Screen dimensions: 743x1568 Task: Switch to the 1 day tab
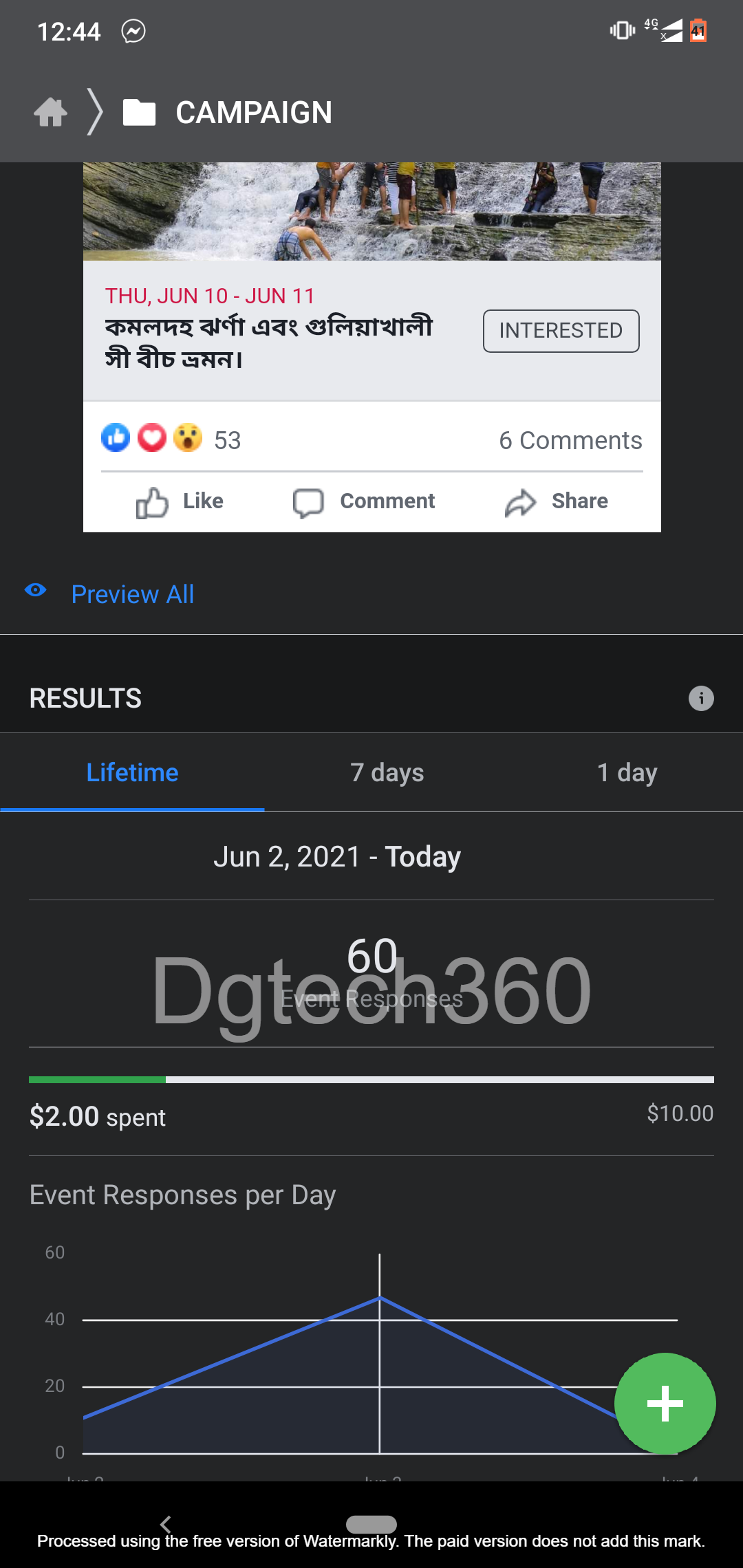tap(627, 772)
